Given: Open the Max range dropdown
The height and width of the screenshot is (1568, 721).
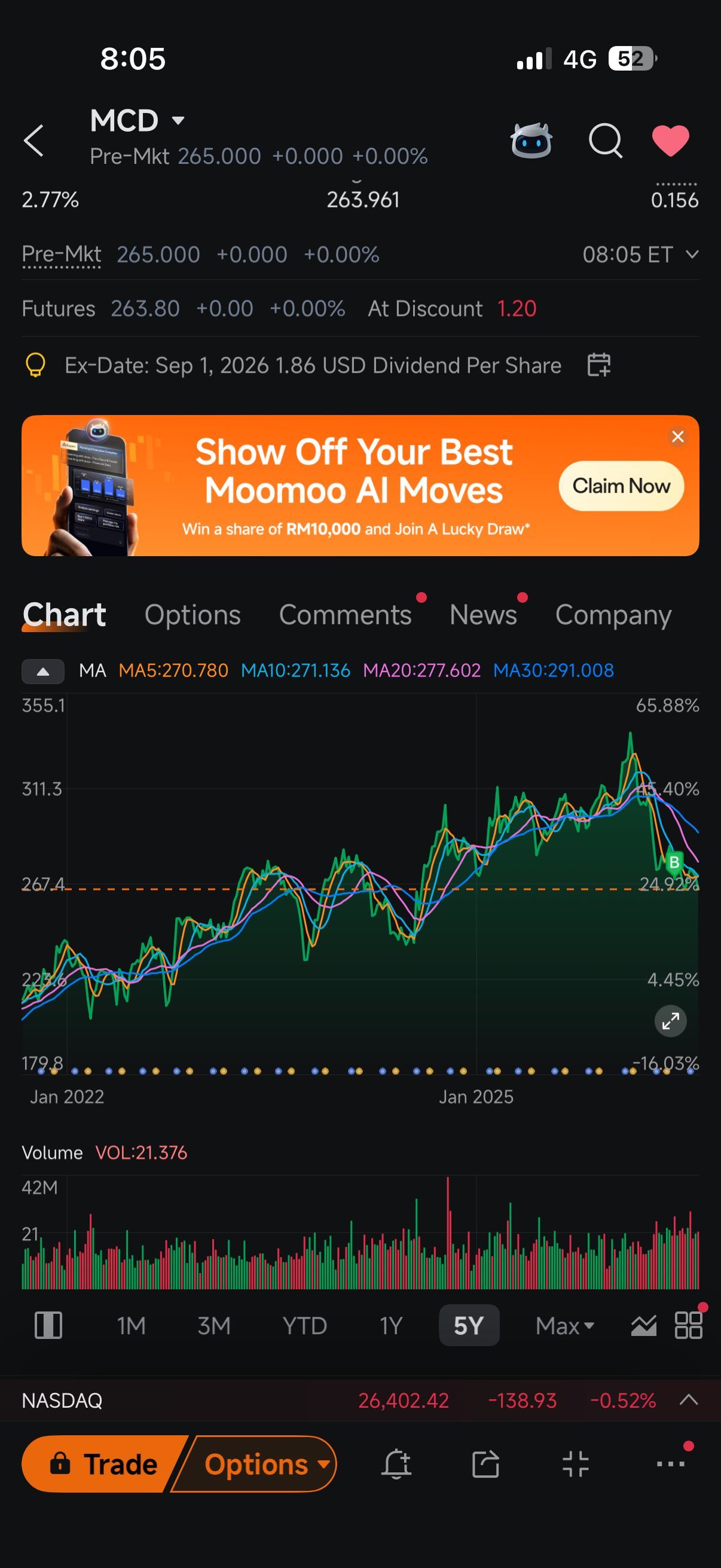Looking at the screenshot, I should 564,1325.
